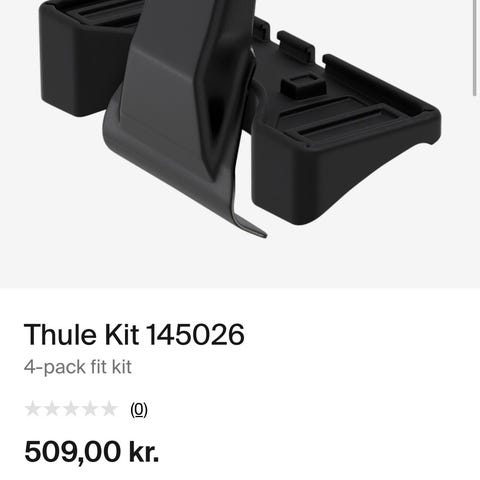Tap the Thule Kit 145026 product image
This screenshot has height=480, width=480.
240,144
